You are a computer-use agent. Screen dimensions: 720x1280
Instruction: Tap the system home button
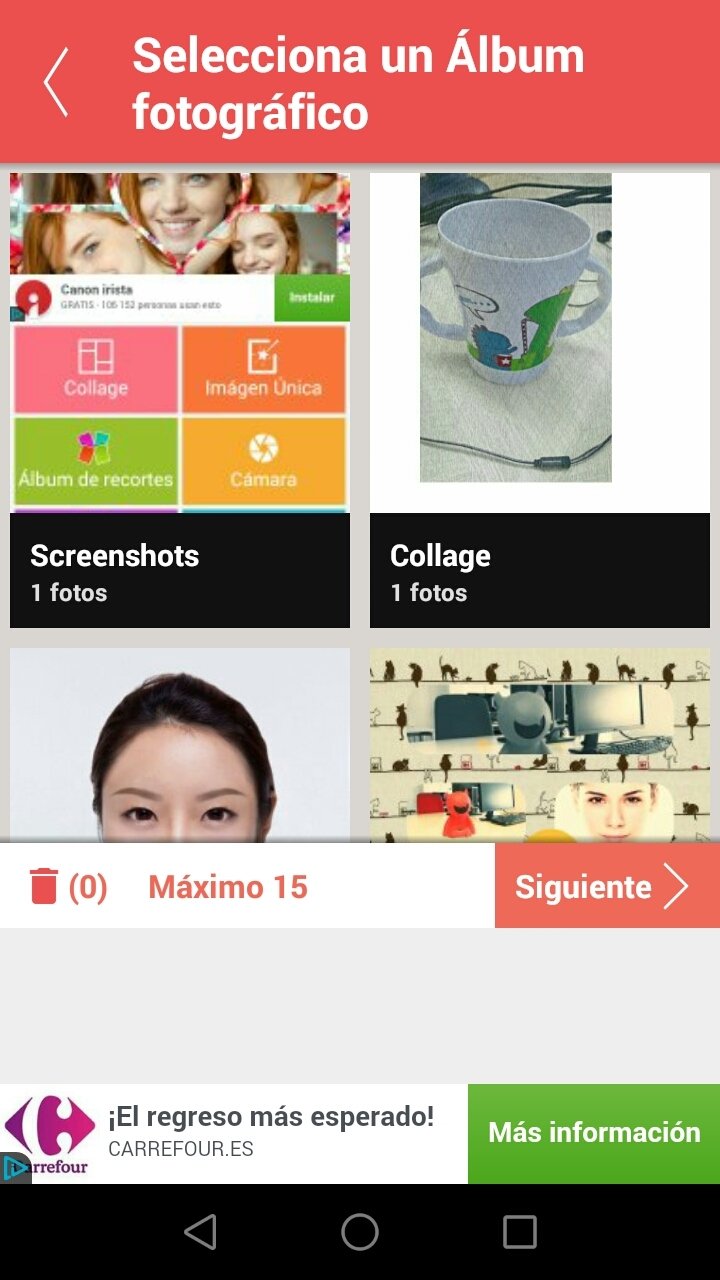(x=360, y=1232)
